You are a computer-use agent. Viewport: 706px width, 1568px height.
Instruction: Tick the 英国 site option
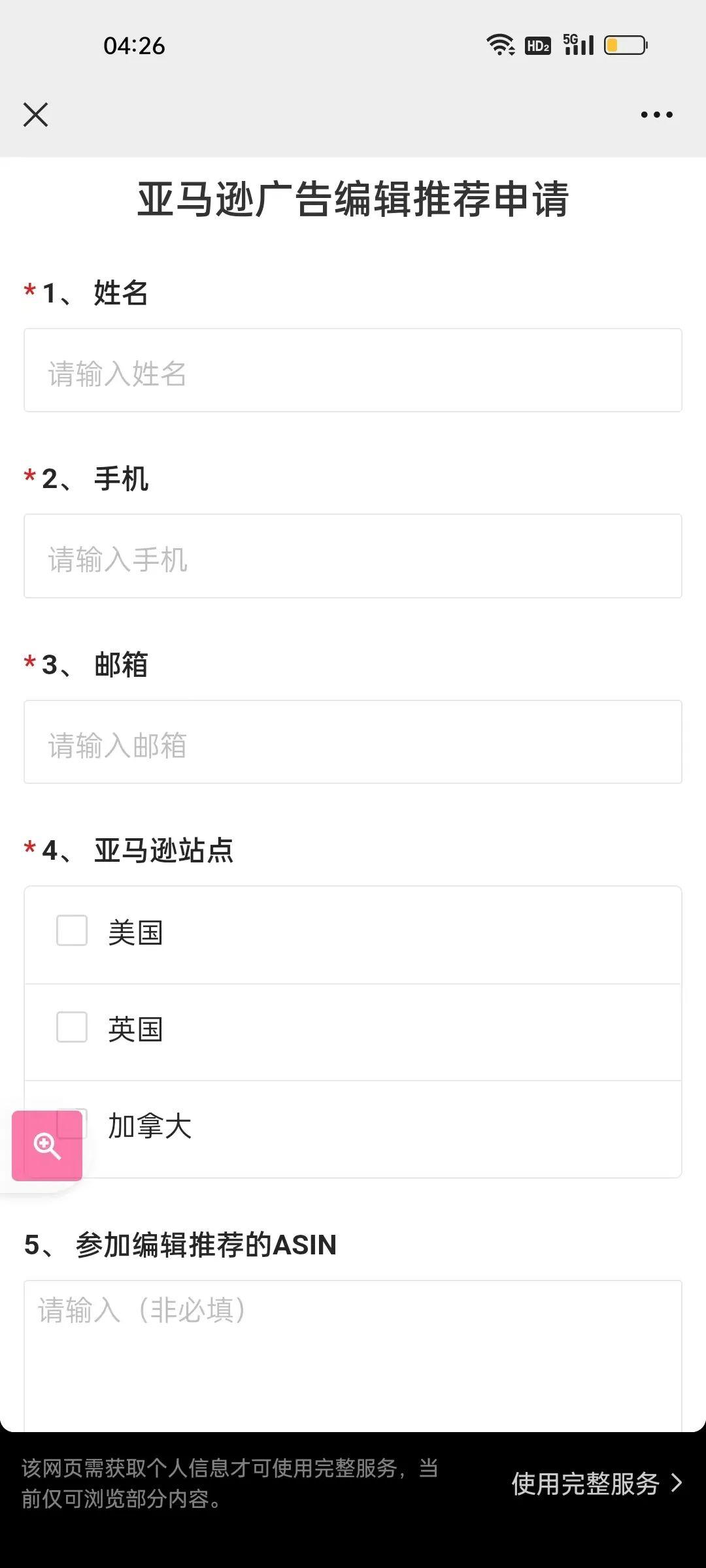click(72, 1027)
